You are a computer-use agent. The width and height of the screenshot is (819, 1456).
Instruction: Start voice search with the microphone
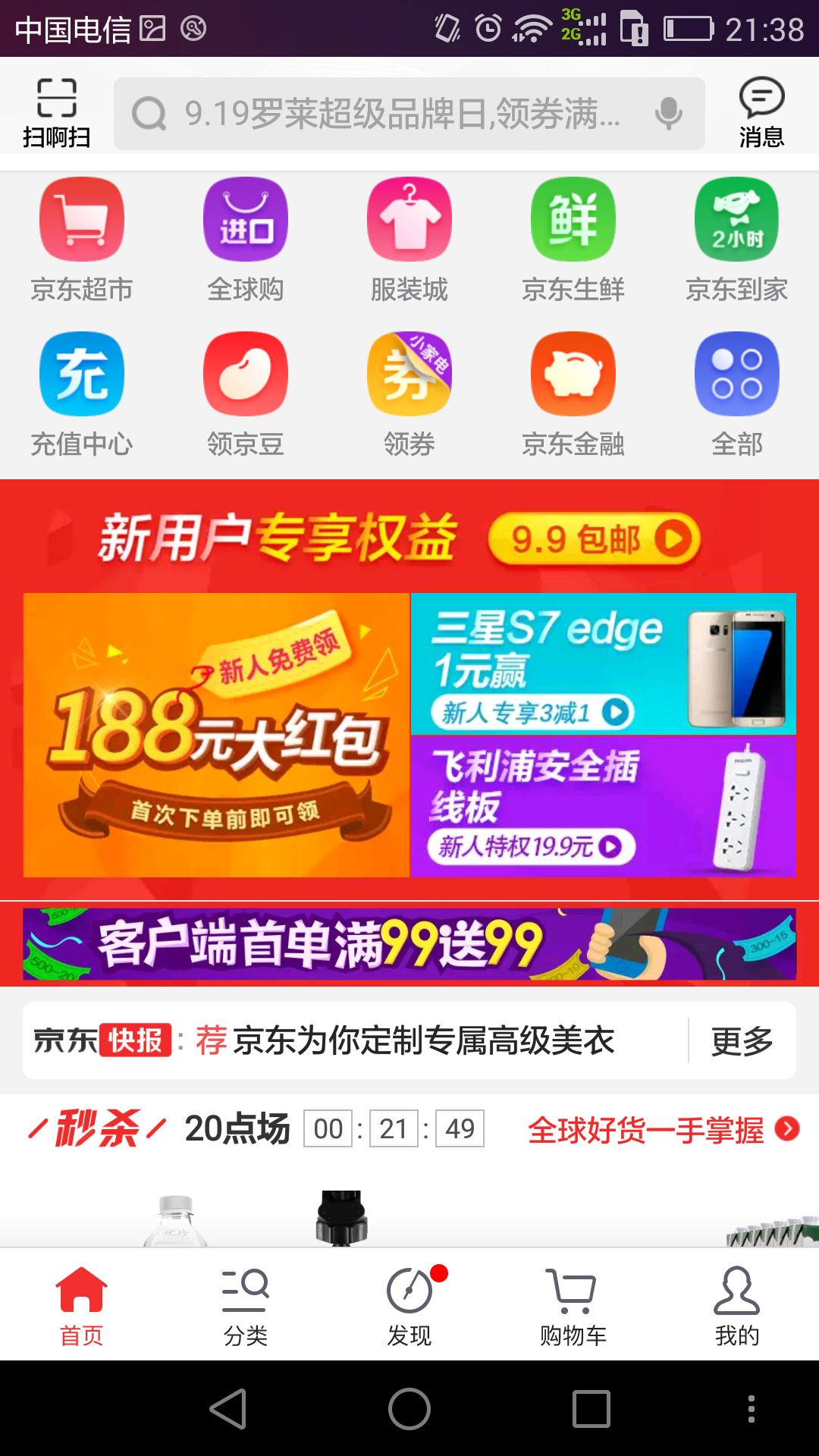(668, 114)
